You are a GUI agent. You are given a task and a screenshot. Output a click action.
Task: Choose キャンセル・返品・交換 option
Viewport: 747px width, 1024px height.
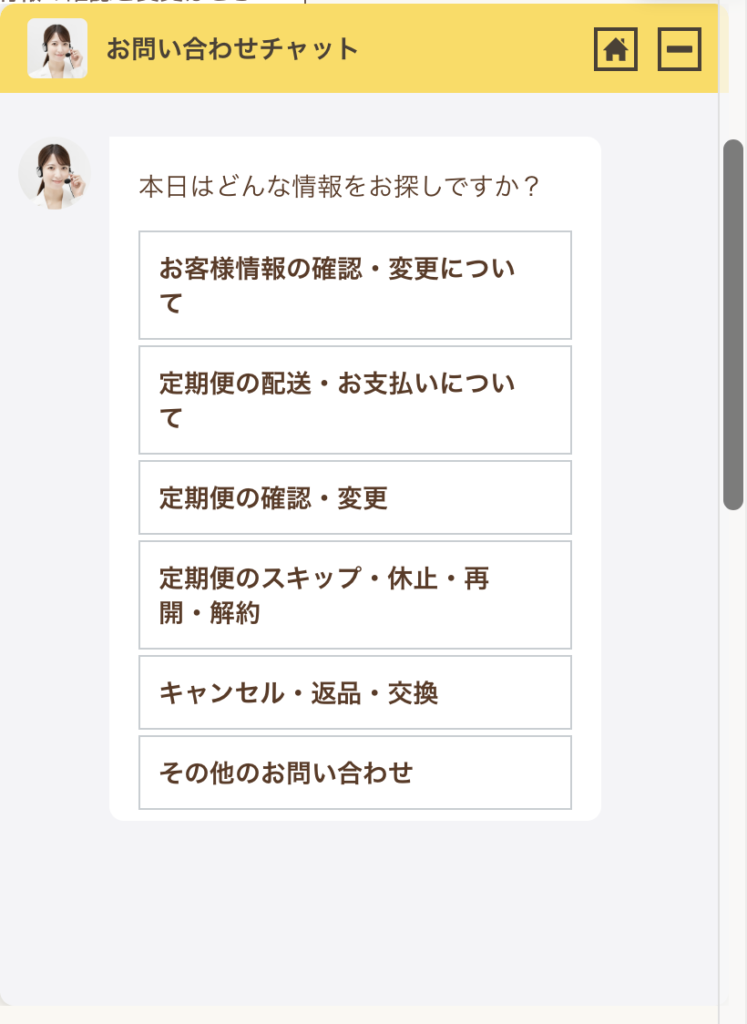[355, 692]
